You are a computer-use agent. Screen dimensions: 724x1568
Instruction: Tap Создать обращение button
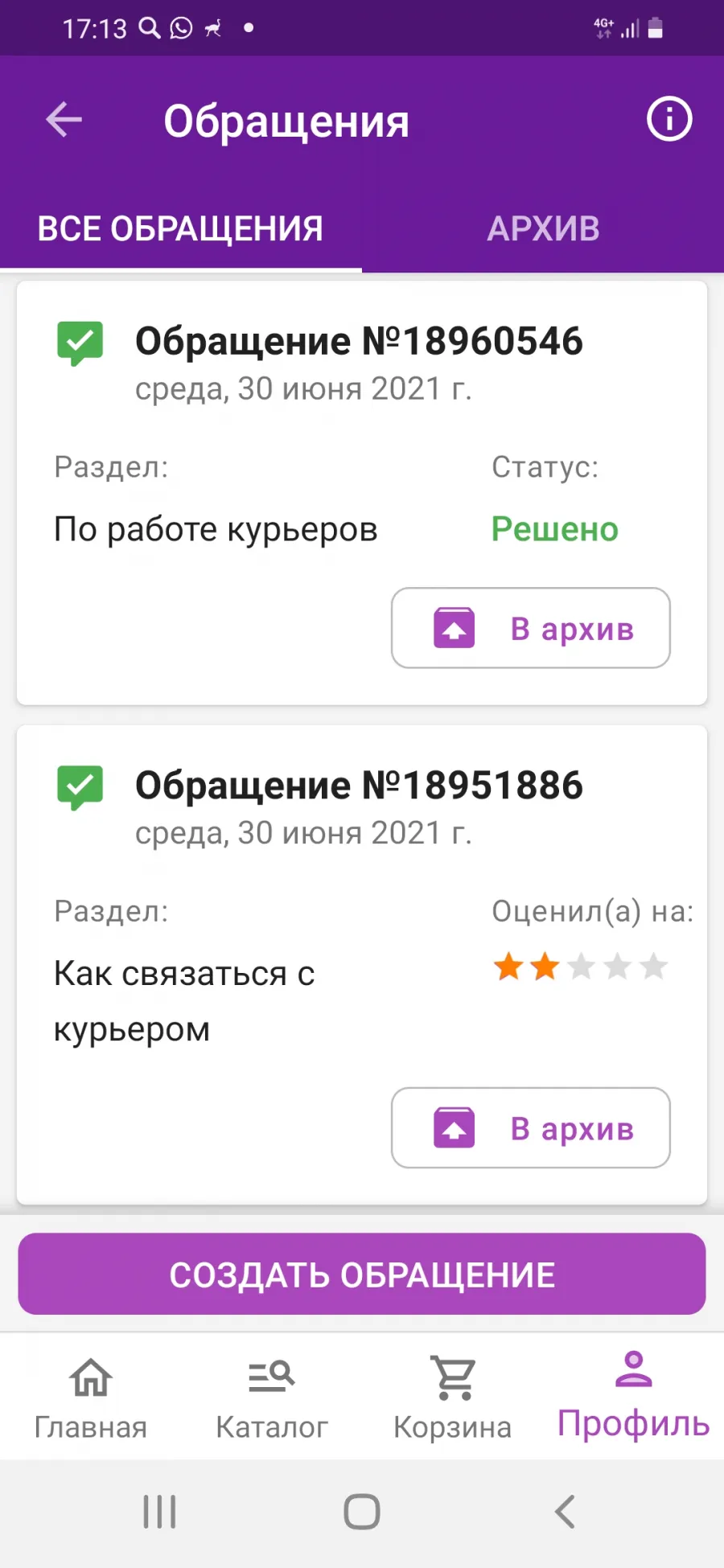[x=362, y=1275]
